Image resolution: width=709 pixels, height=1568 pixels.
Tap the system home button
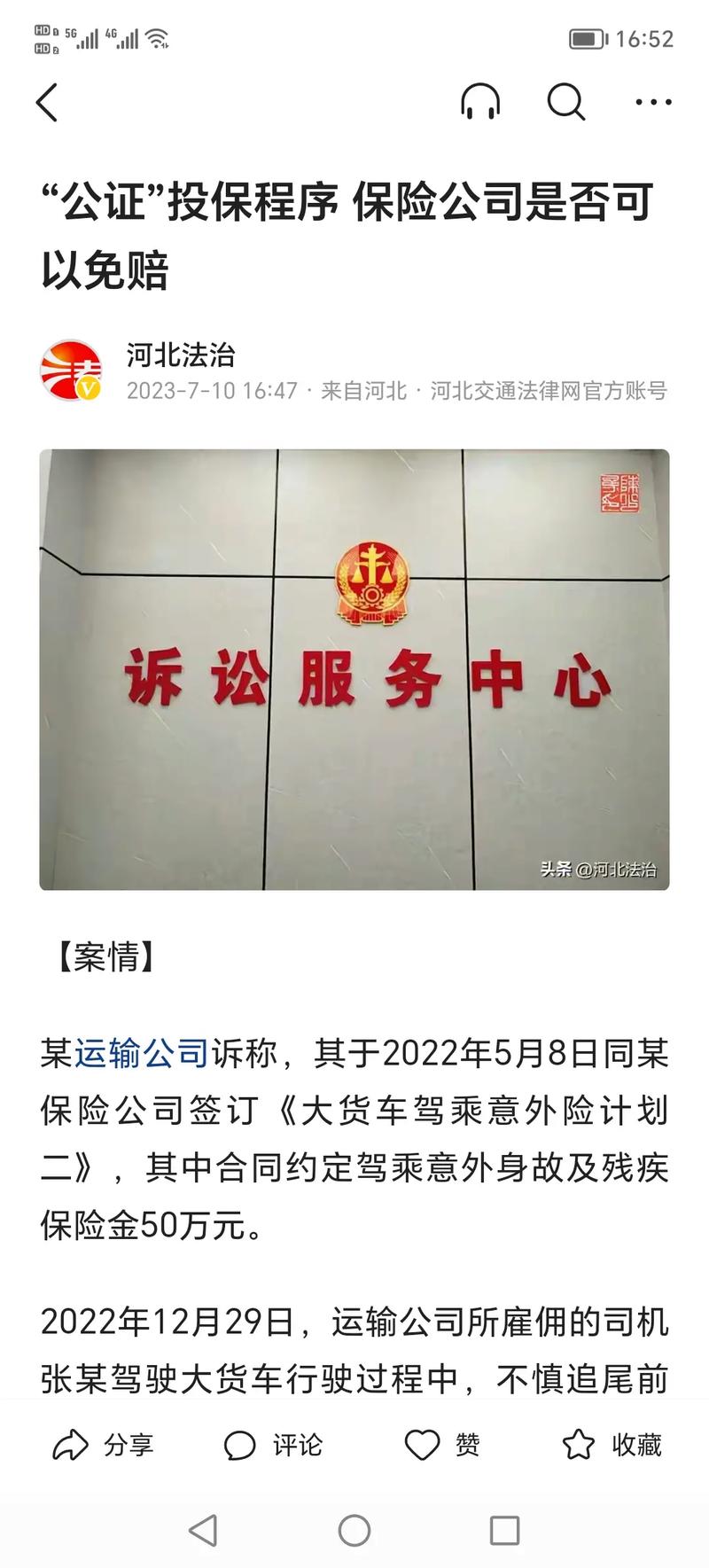pos(354,1530)
